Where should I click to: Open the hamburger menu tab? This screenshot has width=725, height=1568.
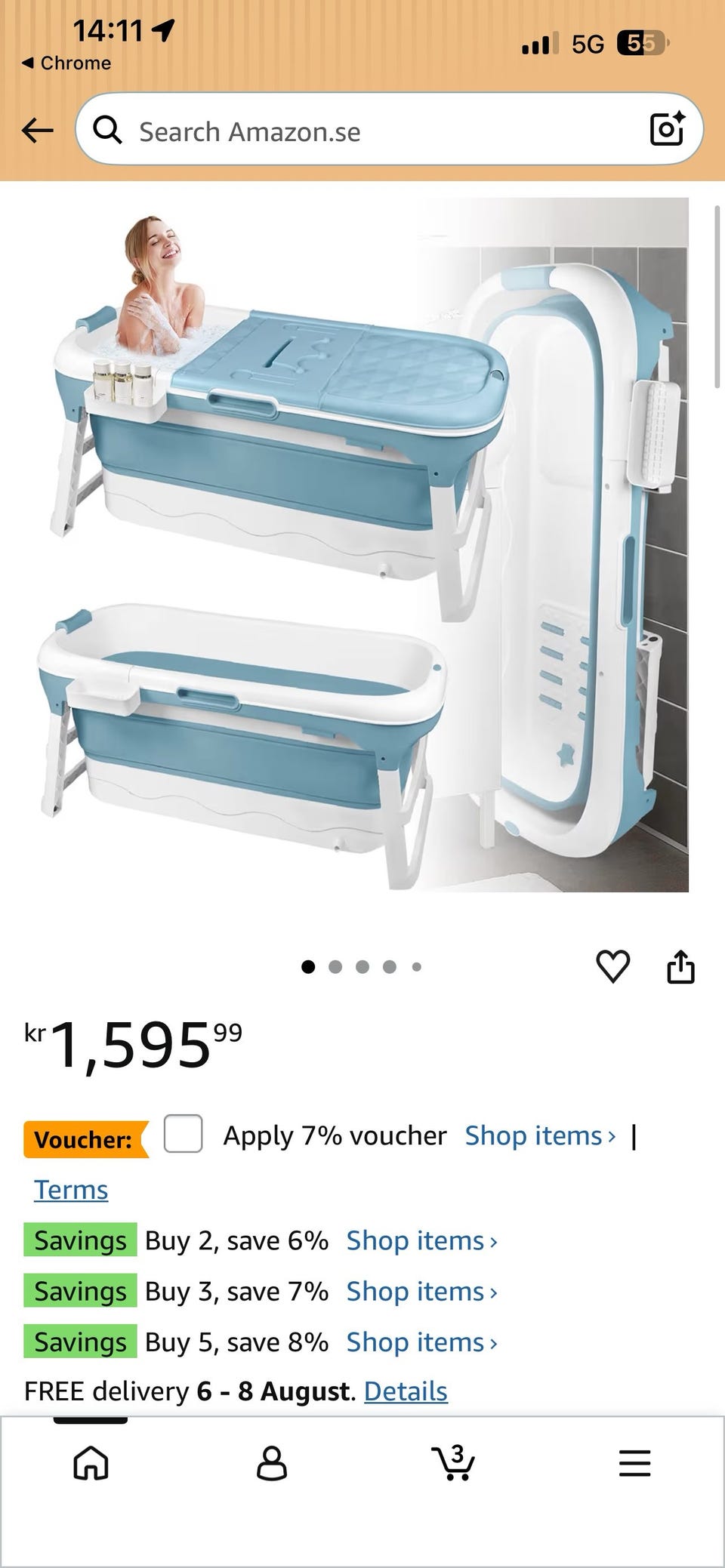(x=634, y=1463)
